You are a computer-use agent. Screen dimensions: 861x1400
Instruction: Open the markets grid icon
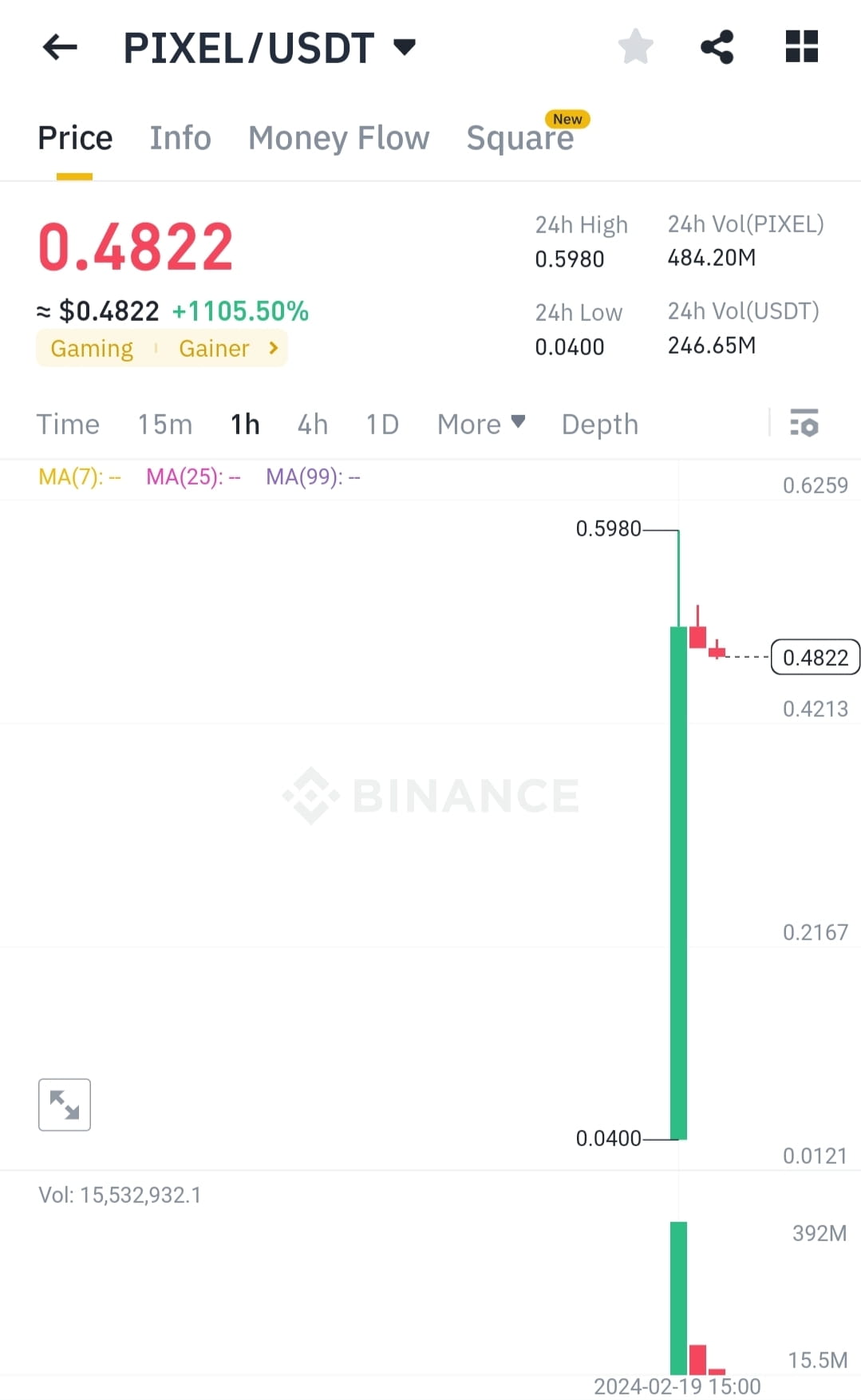(x=800, y=48)
